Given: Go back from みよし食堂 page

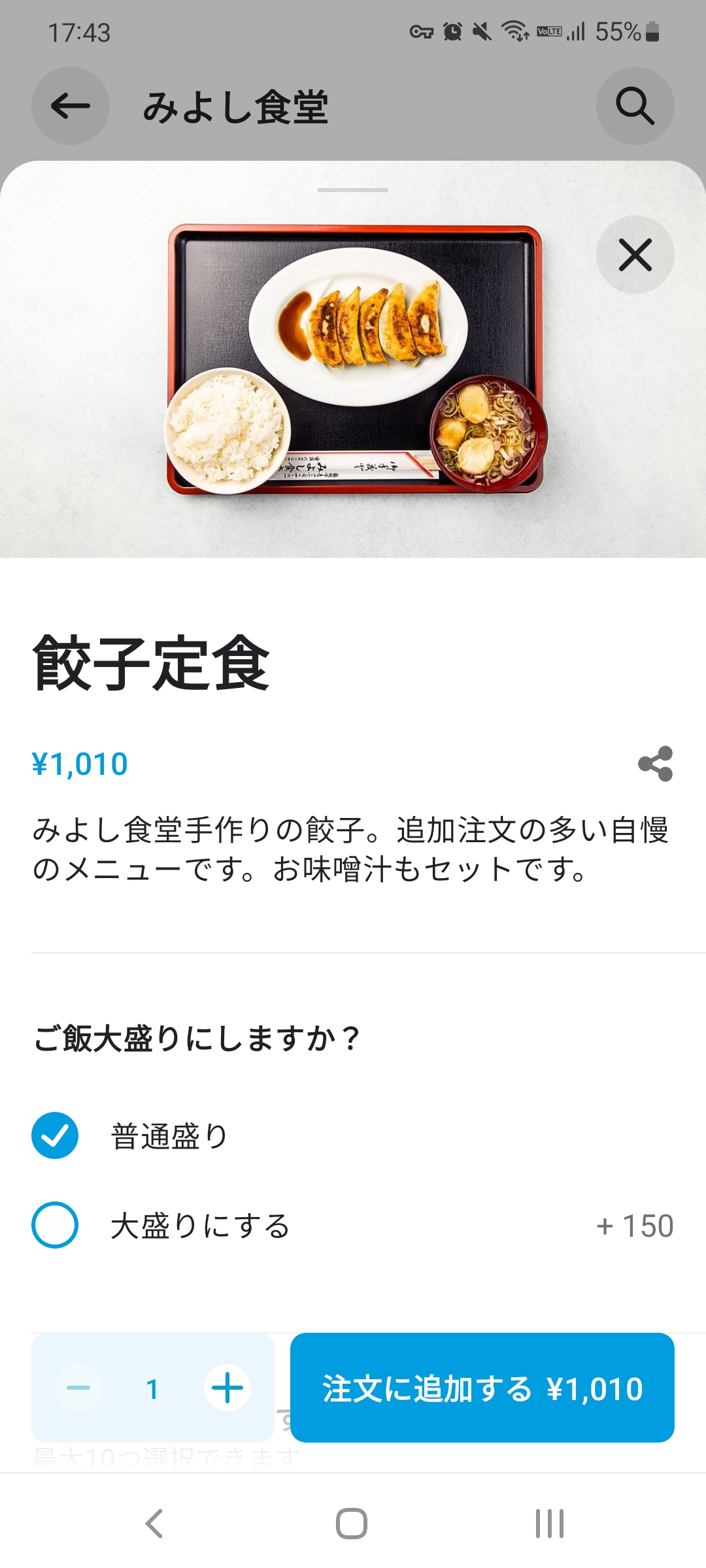Looking at the screenshot, I should coord(71,106).
